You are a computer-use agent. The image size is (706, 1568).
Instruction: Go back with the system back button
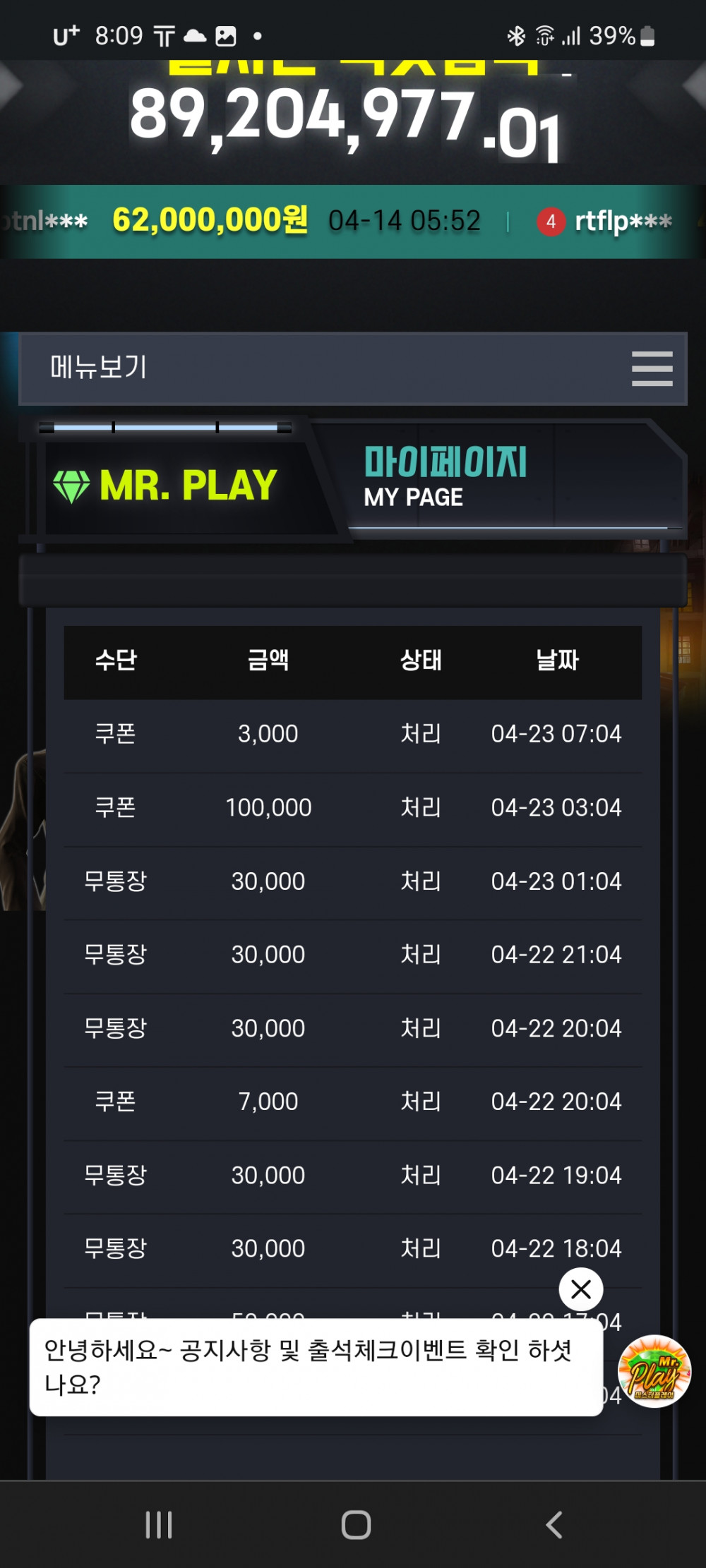click(x=554, y=1525)
